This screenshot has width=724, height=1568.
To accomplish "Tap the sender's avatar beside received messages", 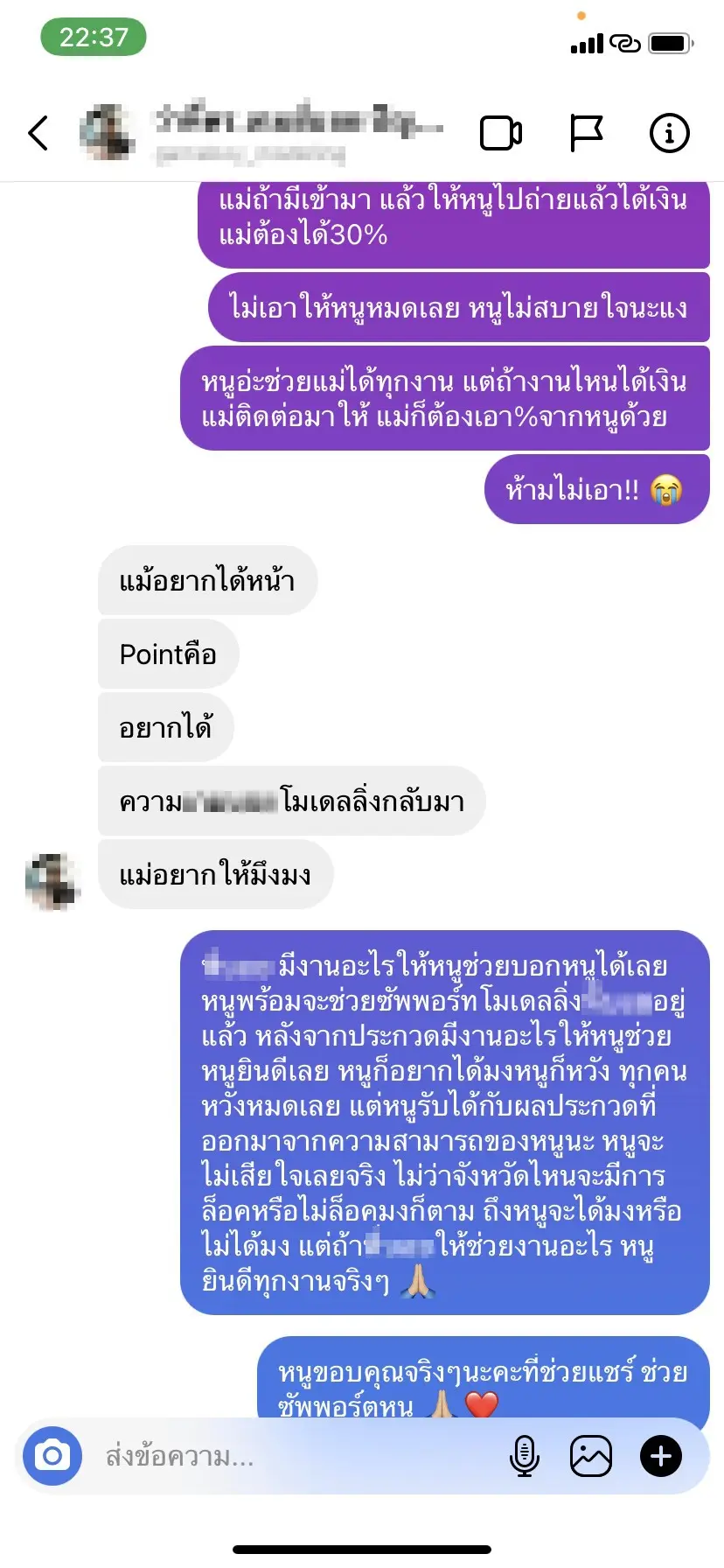I will click(x=52, y=881).
